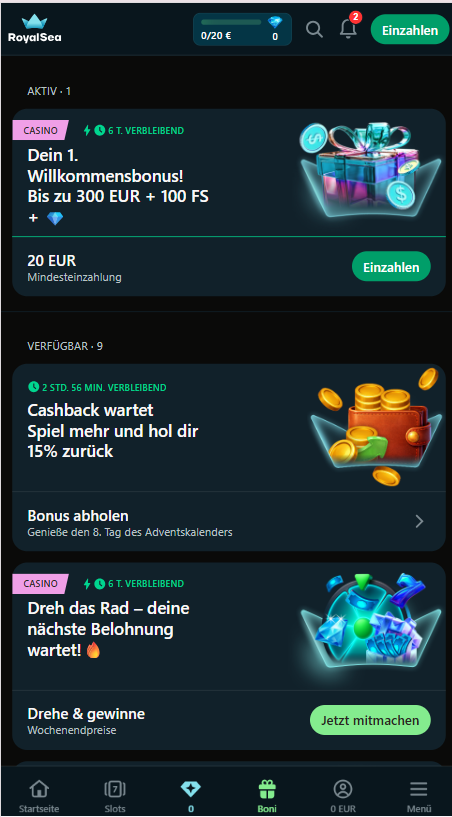Tap the RoyalSea logo to go home
The image size is (452, 817).
[x=34, y=29]
